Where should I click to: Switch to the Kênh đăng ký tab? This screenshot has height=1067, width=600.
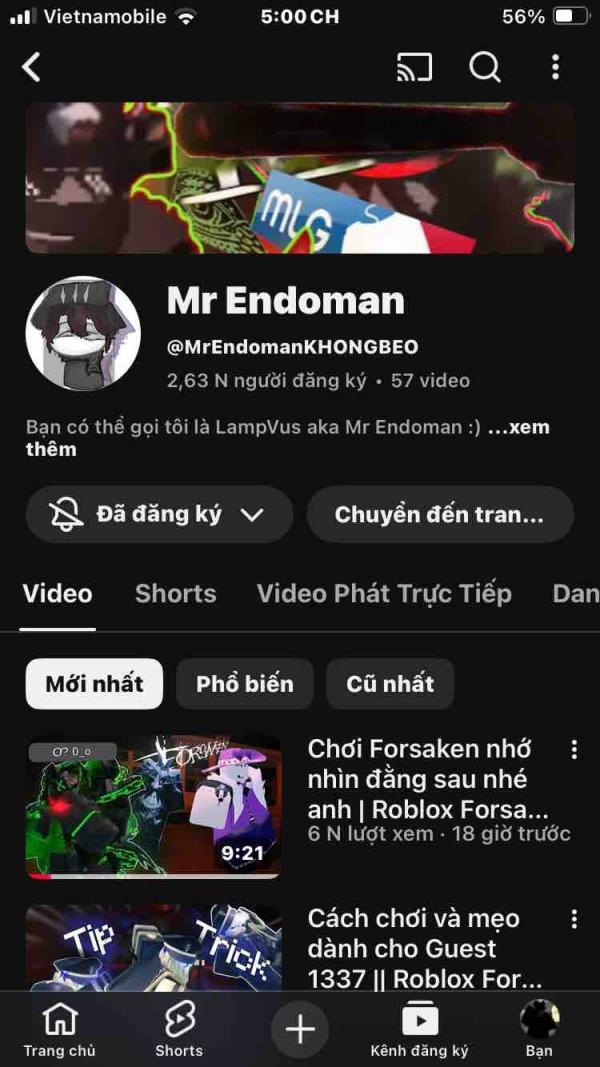[x=419, y=1030]
